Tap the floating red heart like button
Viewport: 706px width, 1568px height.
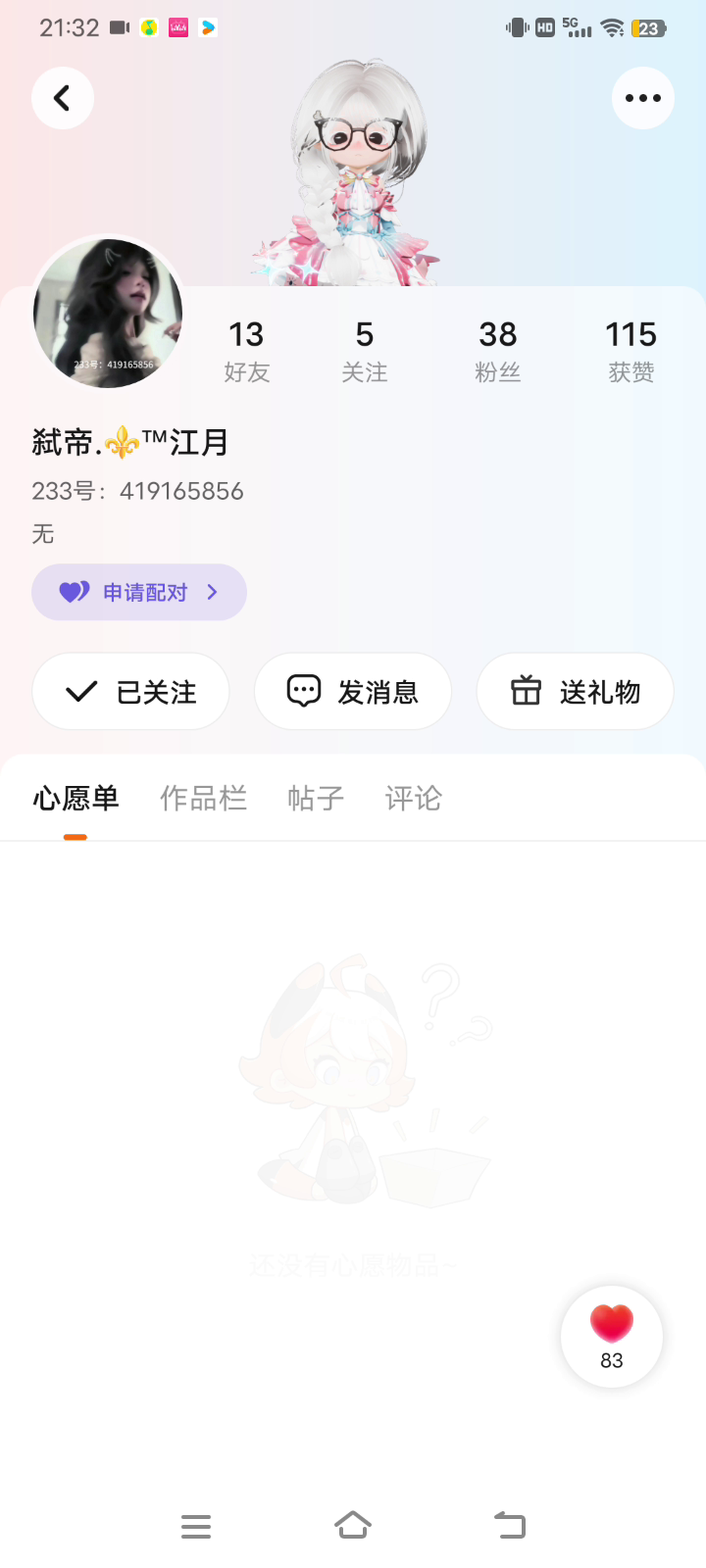point(612,1336)
